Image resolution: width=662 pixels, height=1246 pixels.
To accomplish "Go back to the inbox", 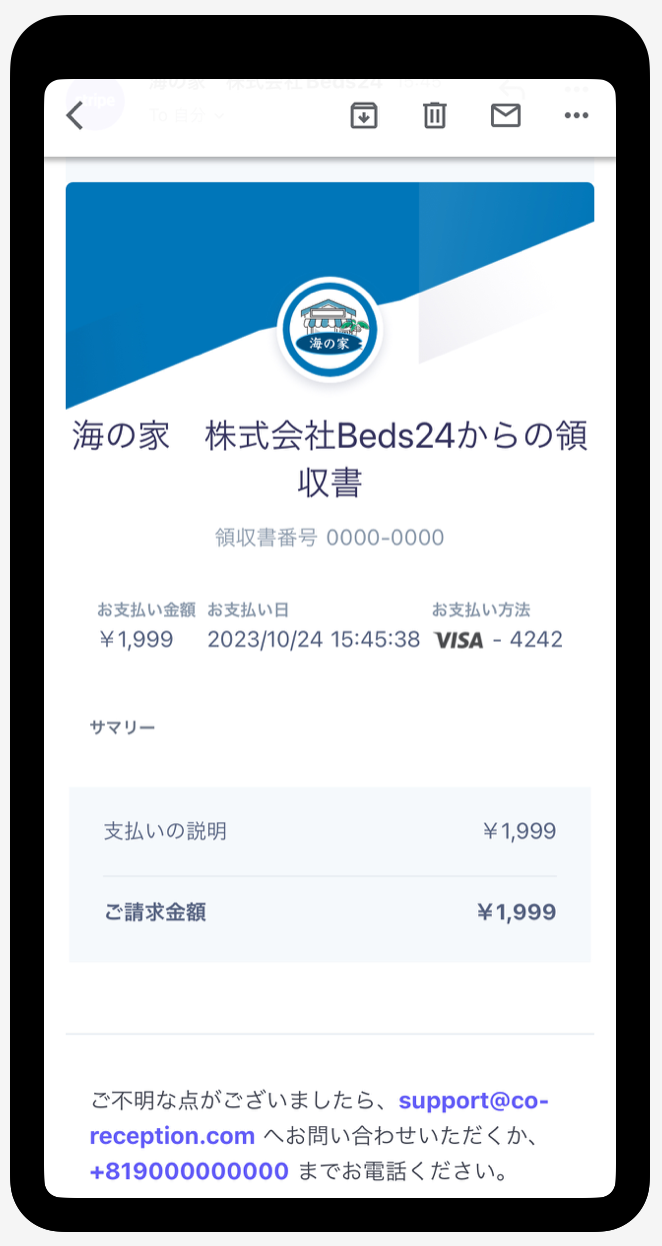I will tap(75, 116).
